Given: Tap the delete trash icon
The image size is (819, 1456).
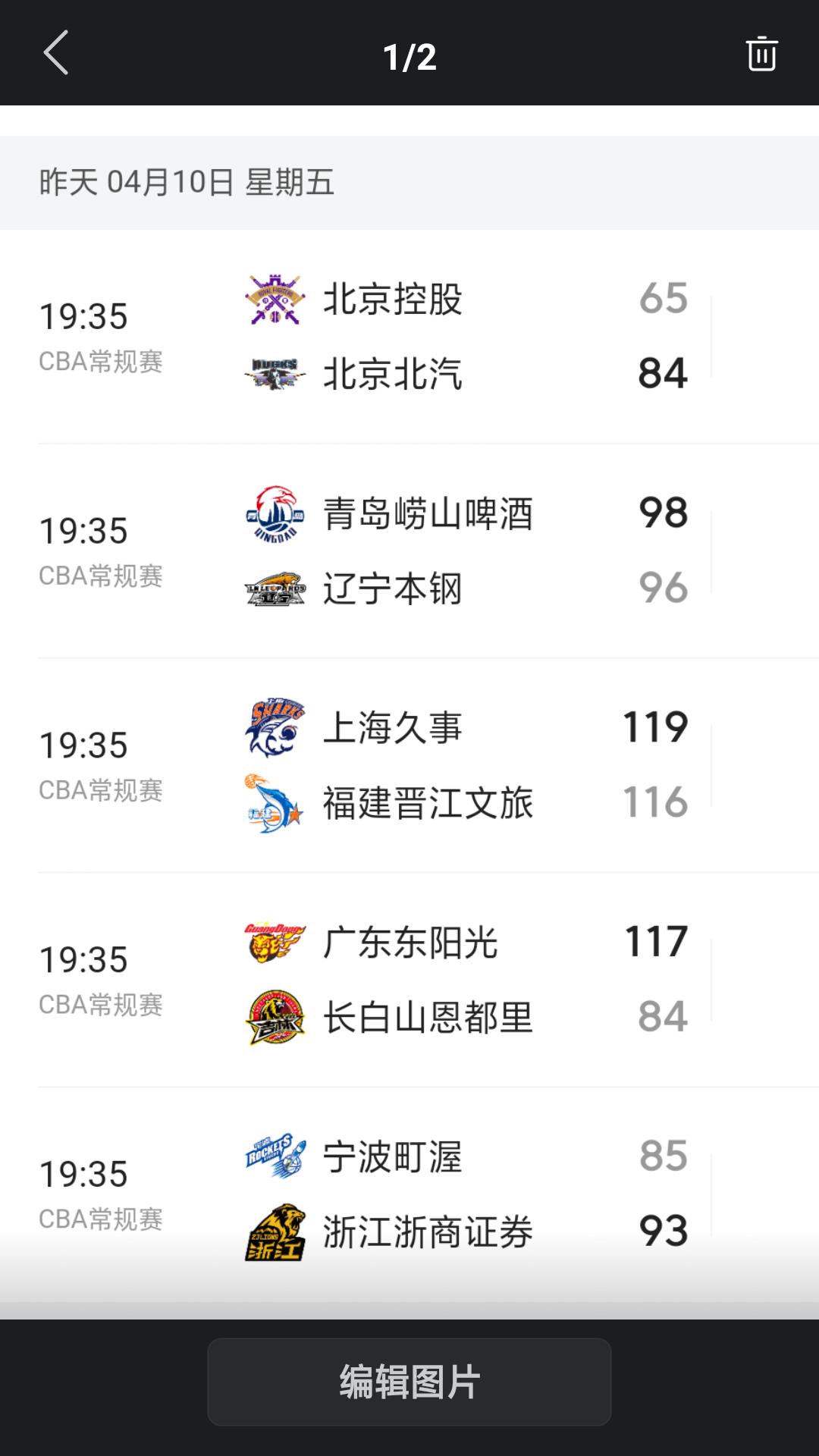Looking at the screenshot, I should pos(763,54).
